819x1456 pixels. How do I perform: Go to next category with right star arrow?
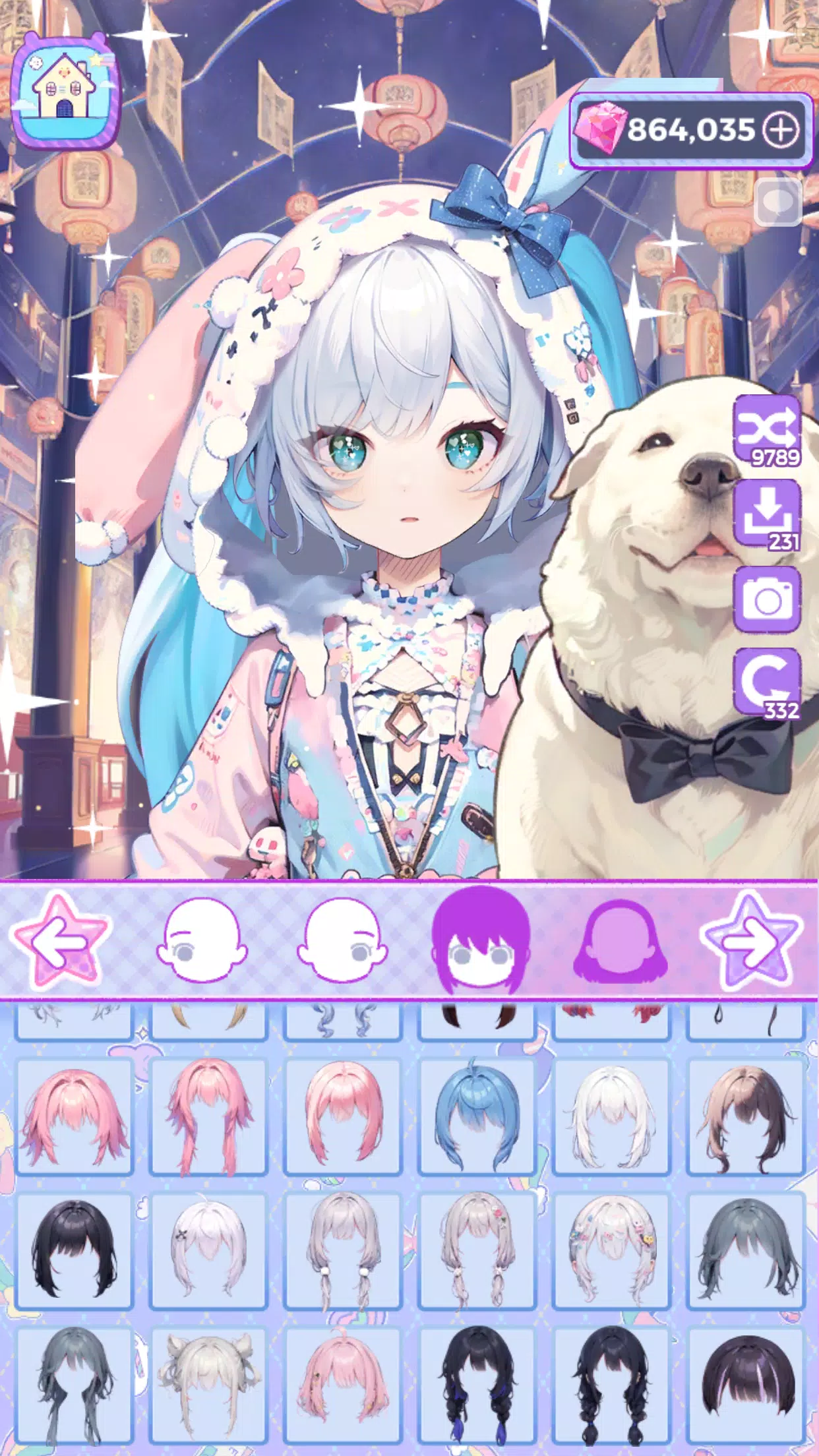[750, 941]
